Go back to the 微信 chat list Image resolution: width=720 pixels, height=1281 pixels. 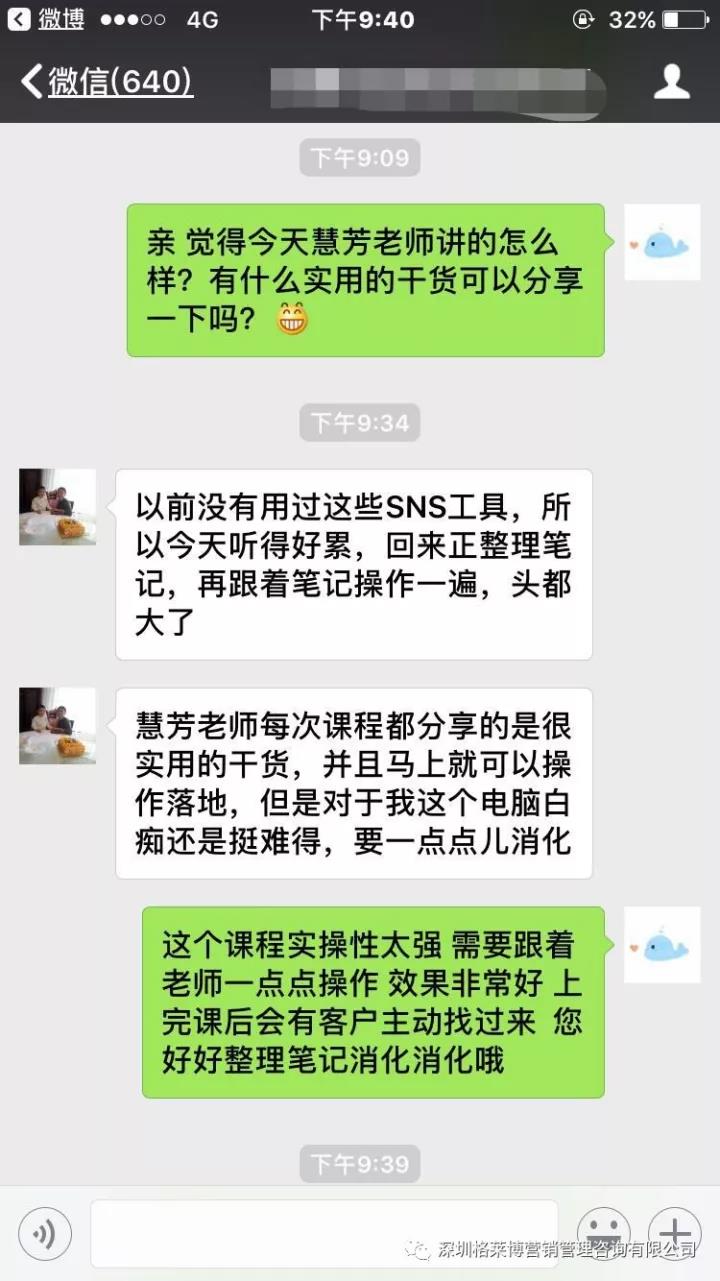coord(107,82)
